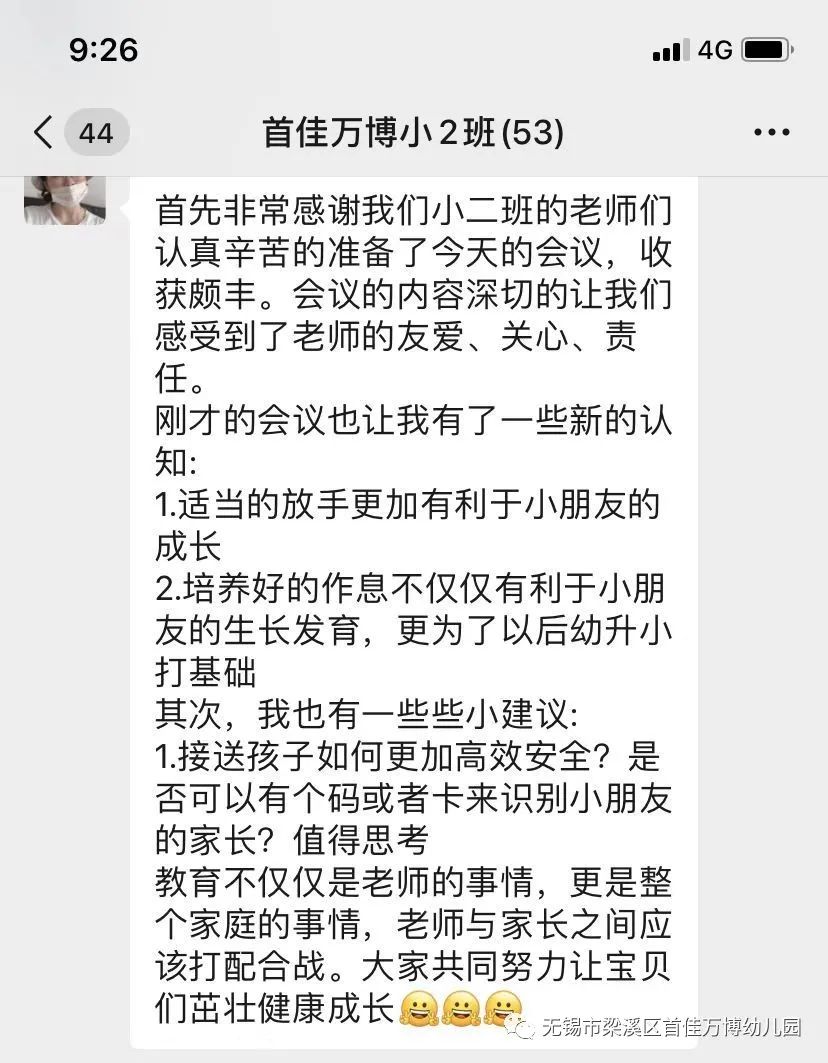
Task: Open the message sender's avatar profile
Action: pos(64,200)
